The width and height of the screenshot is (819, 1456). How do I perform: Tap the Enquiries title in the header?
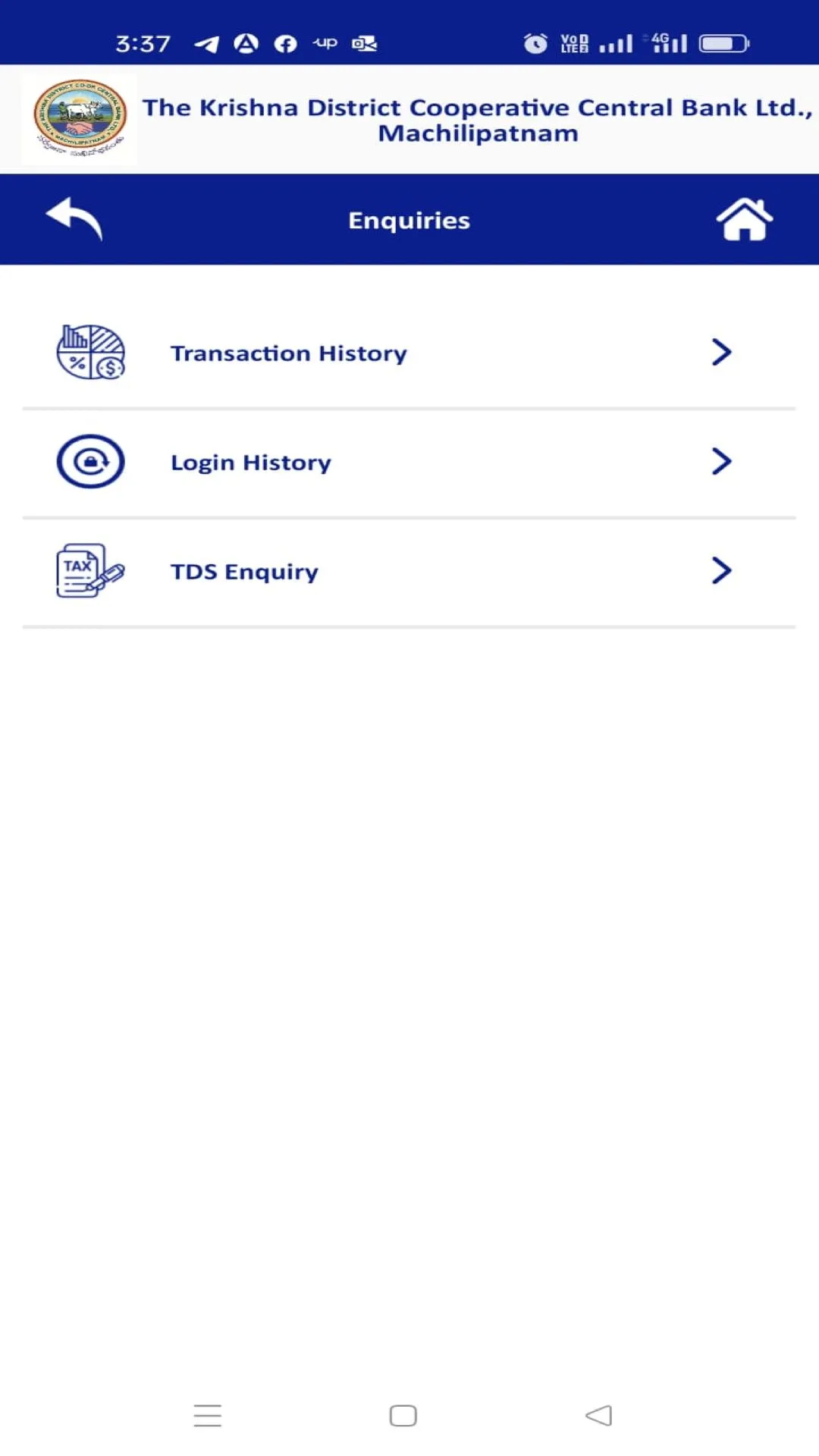click(408, 220)
